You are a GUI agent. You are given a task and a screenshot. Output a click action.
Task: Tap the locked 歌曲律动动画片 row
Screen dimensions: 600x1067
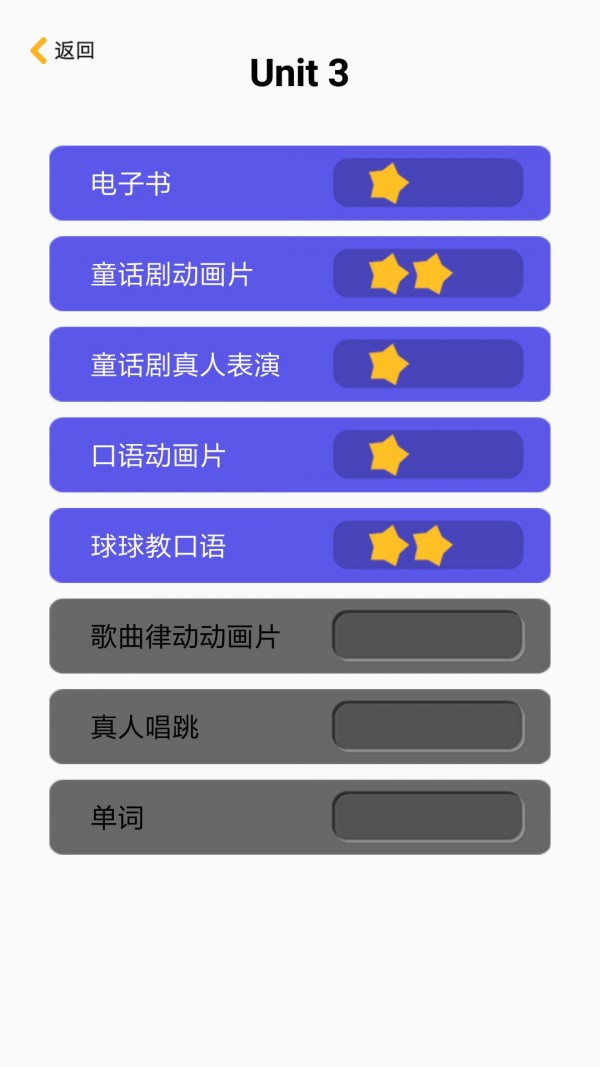pos(299,636)
